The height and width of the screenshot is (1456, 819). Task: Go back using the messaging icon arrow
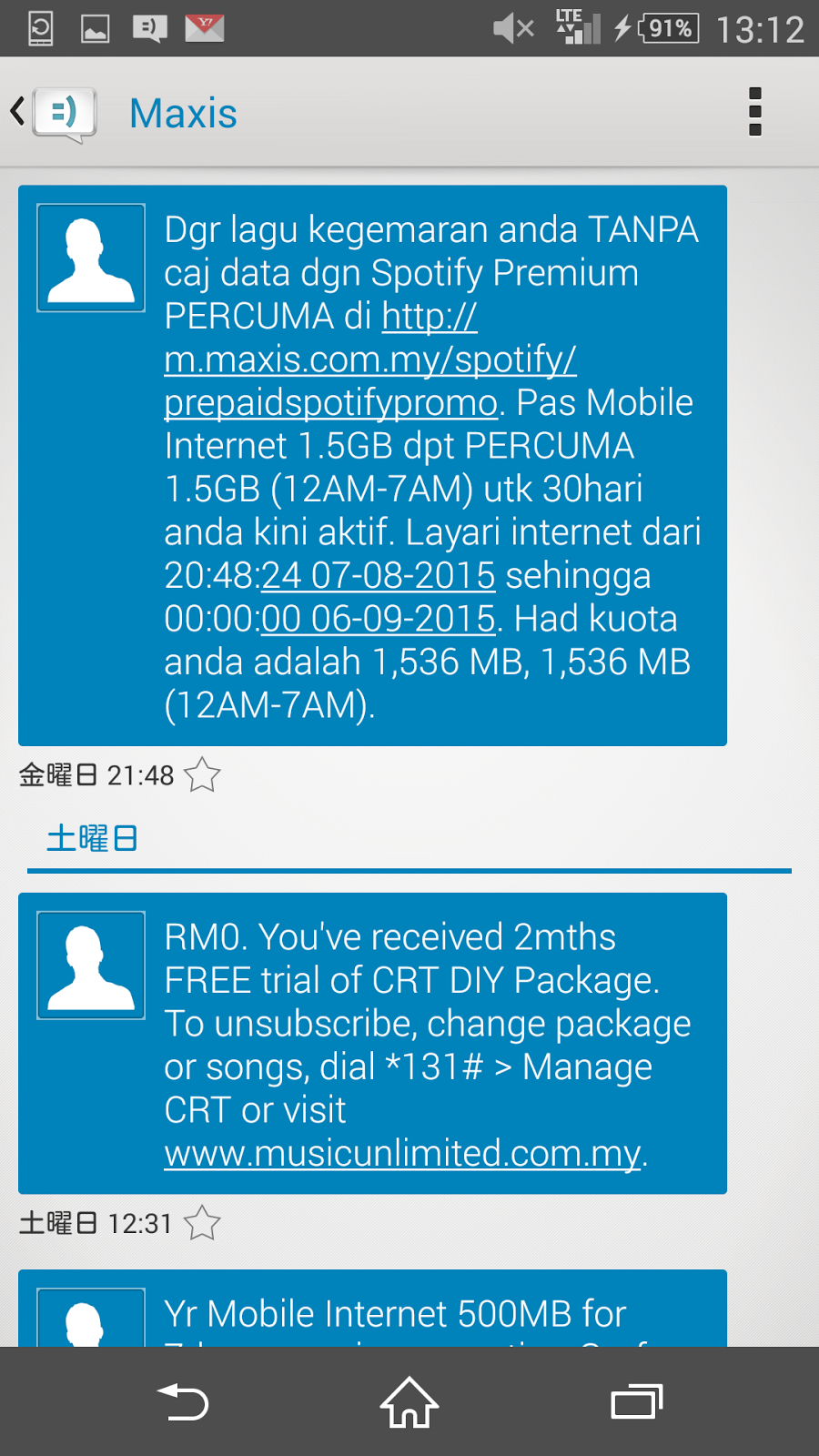tap(53, 113)
